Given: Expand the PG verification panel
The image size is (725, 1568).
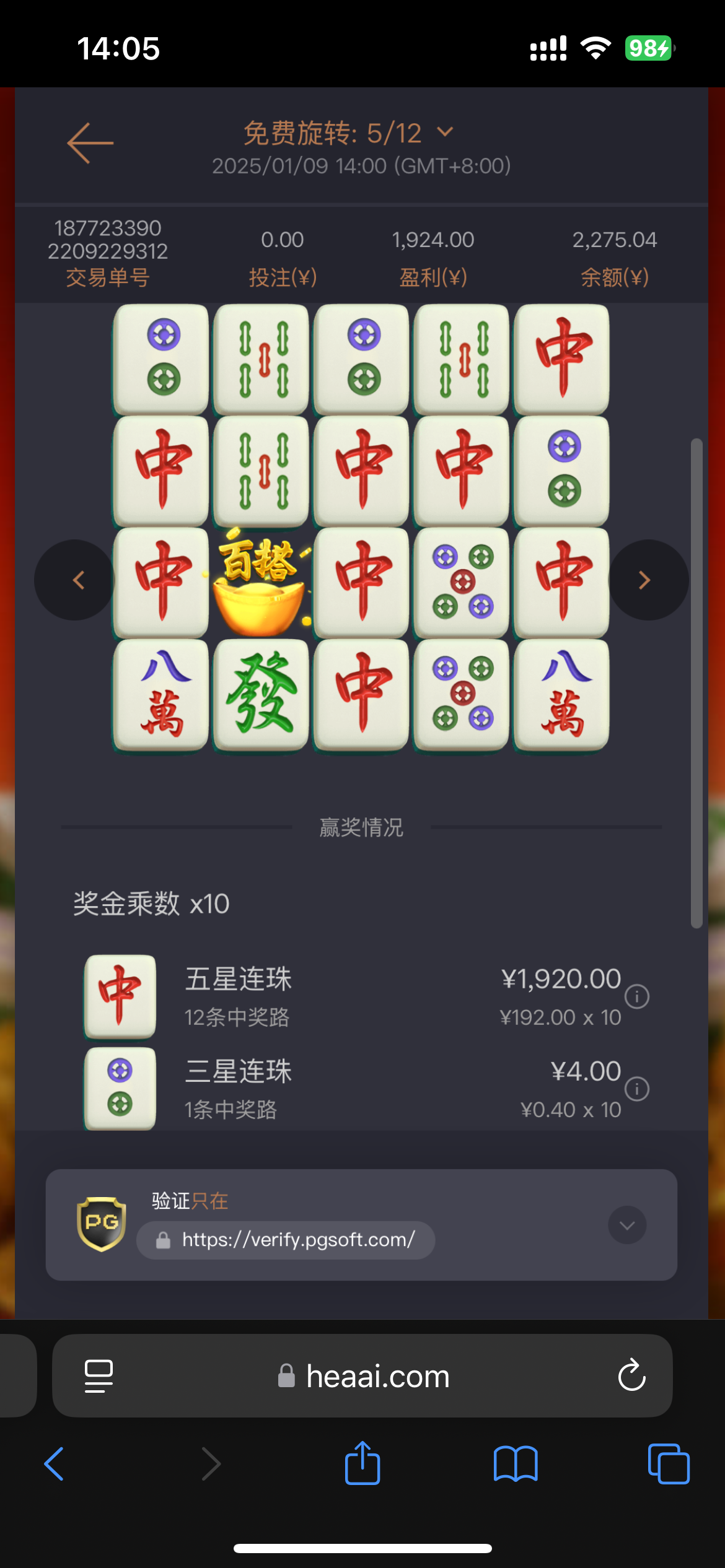Looking at the screenshot, I should tap(626, 1225).
